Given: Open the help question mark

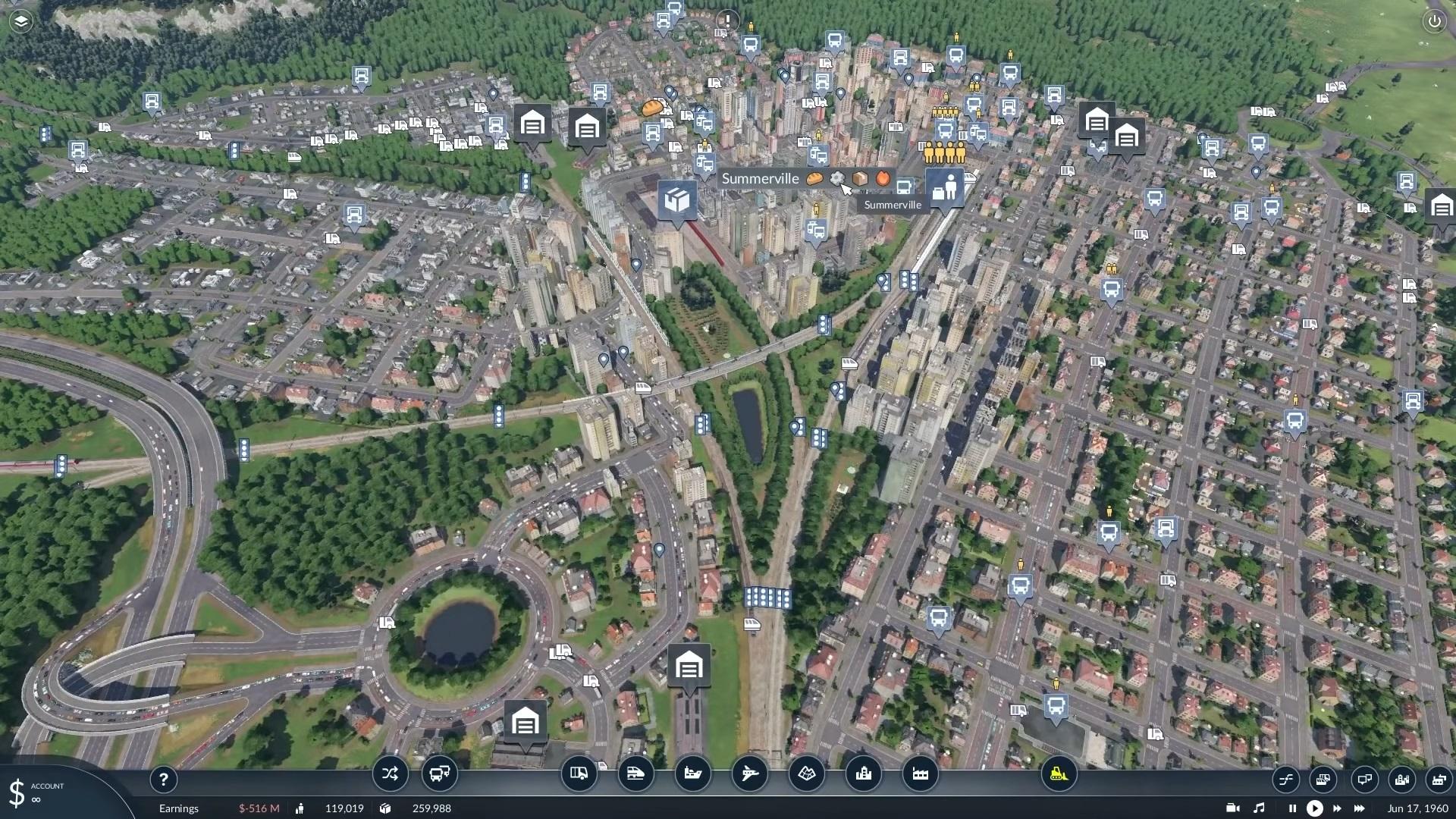Looking at the screenshot, I should 163,779.
